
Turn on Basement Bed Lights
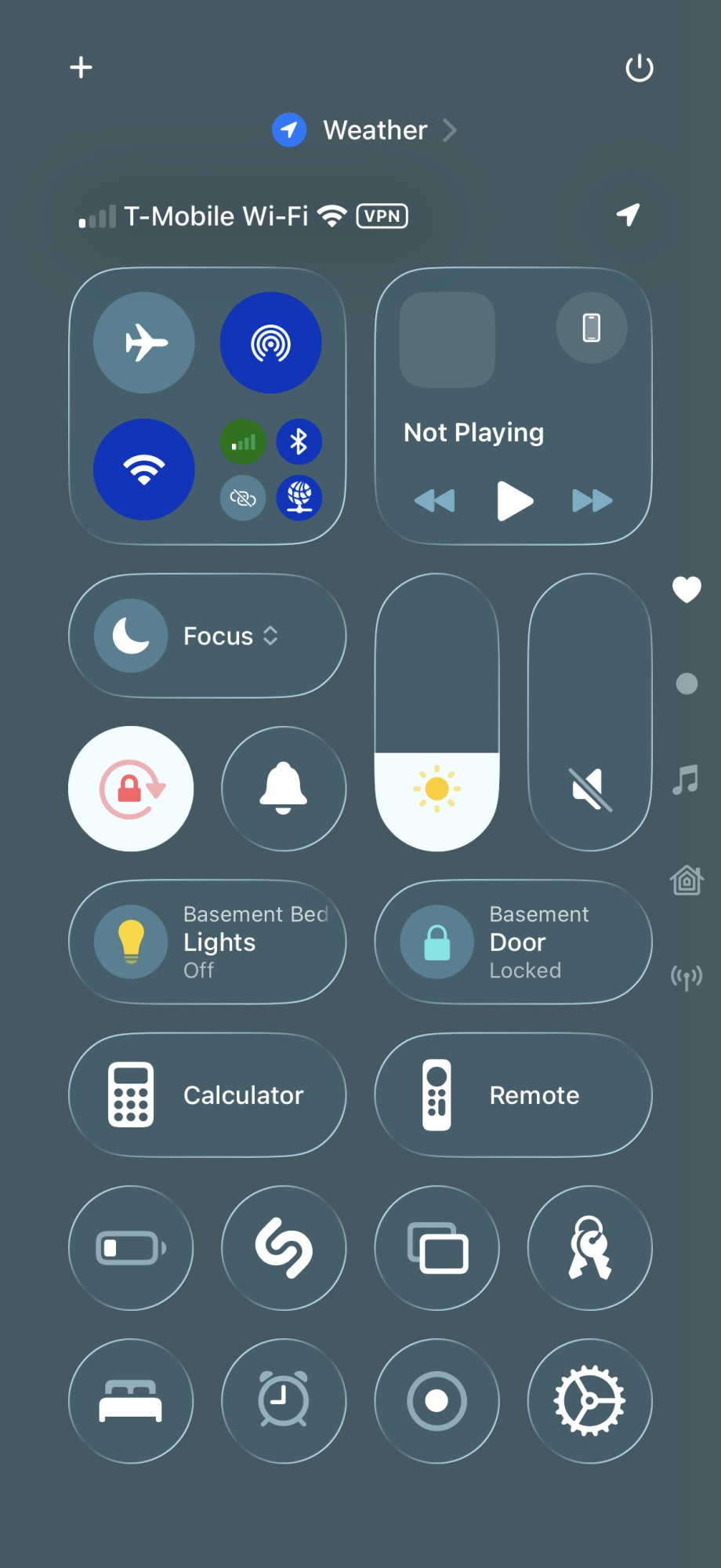click(131, 942)
